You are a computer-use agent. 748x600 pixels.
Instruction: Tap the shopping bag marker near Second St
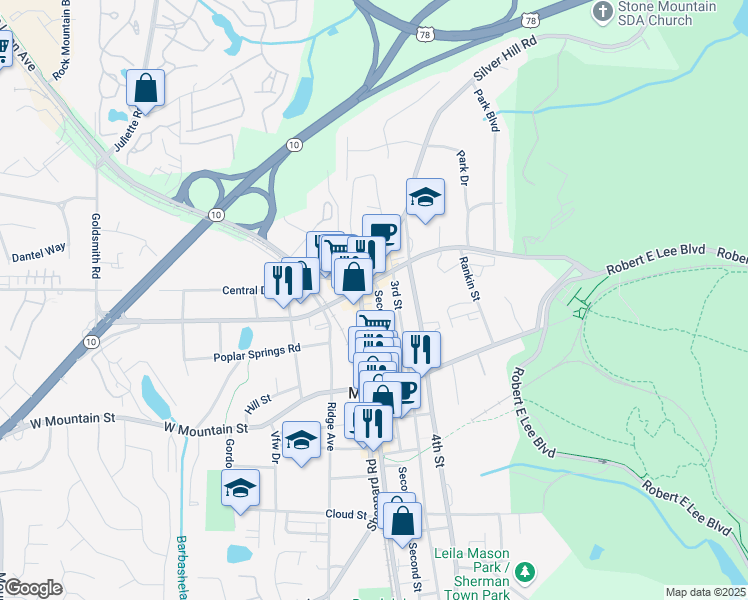click(402, 520)
